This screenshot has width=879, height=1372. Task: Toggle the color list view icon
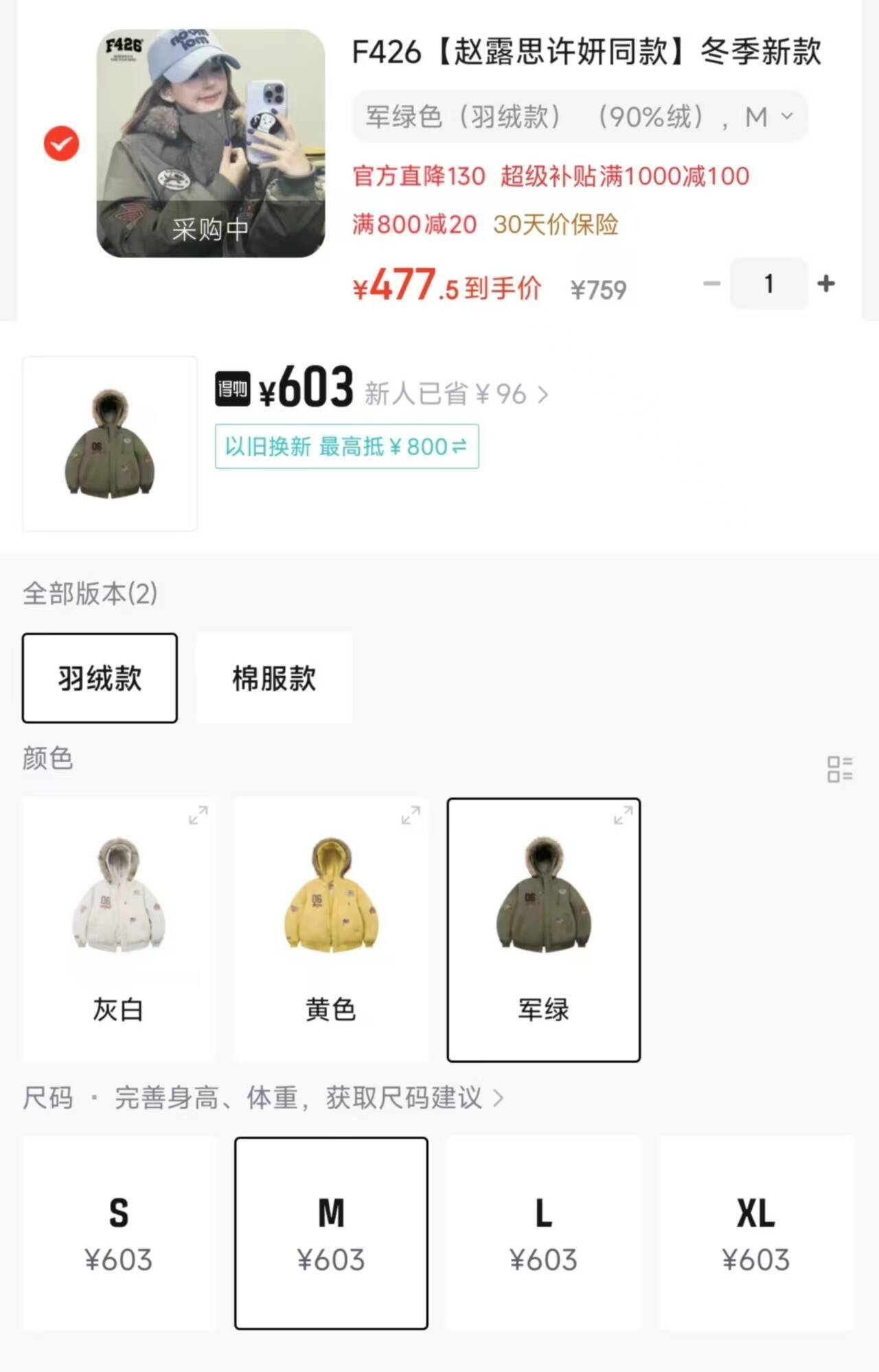coord(839,769)
